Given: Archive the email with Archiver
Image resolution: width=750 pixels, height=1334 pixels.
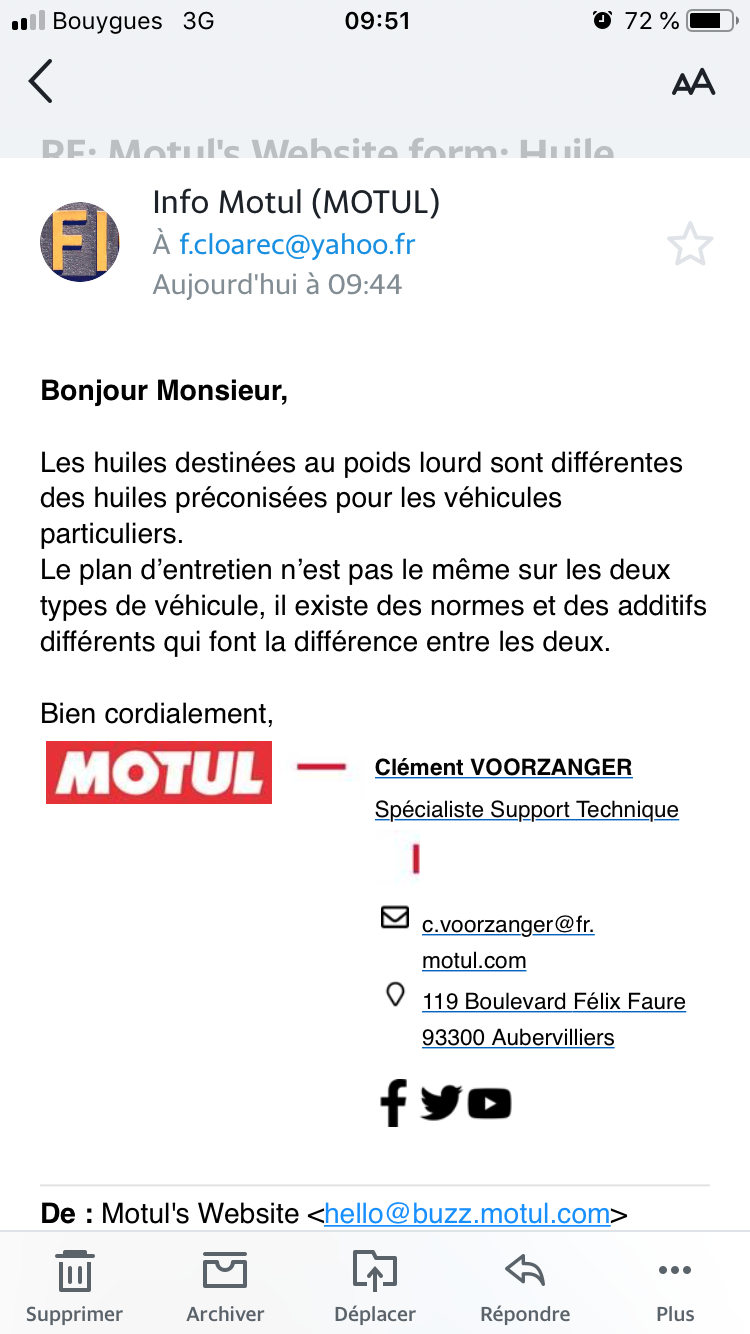Looking at the screenshot, I should pos(225,1285).
